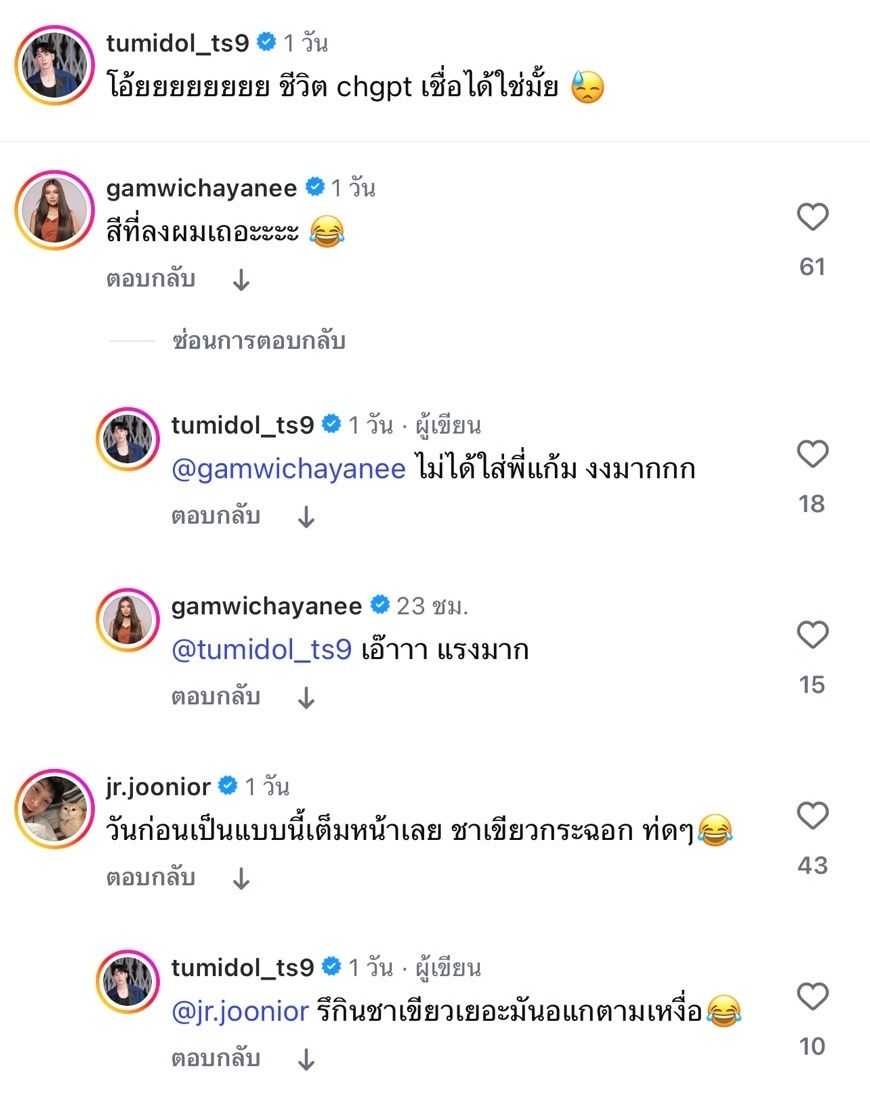Like tumidol_ts9's reply with 18 likes
Viewport: 870px width, 1101px height.
(812, 455)
